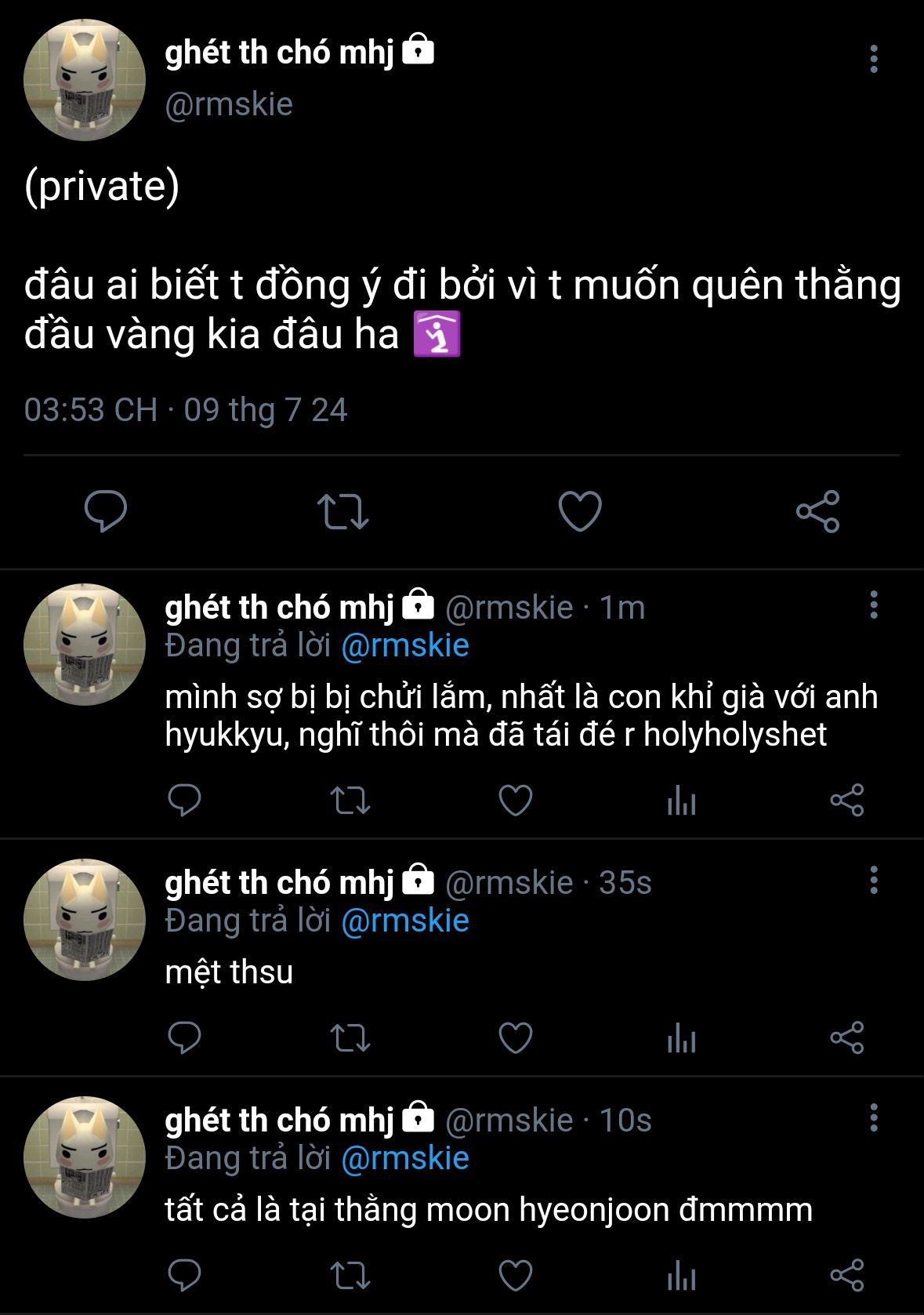Like the moon hyeonjoon reply

(516, 1275)
